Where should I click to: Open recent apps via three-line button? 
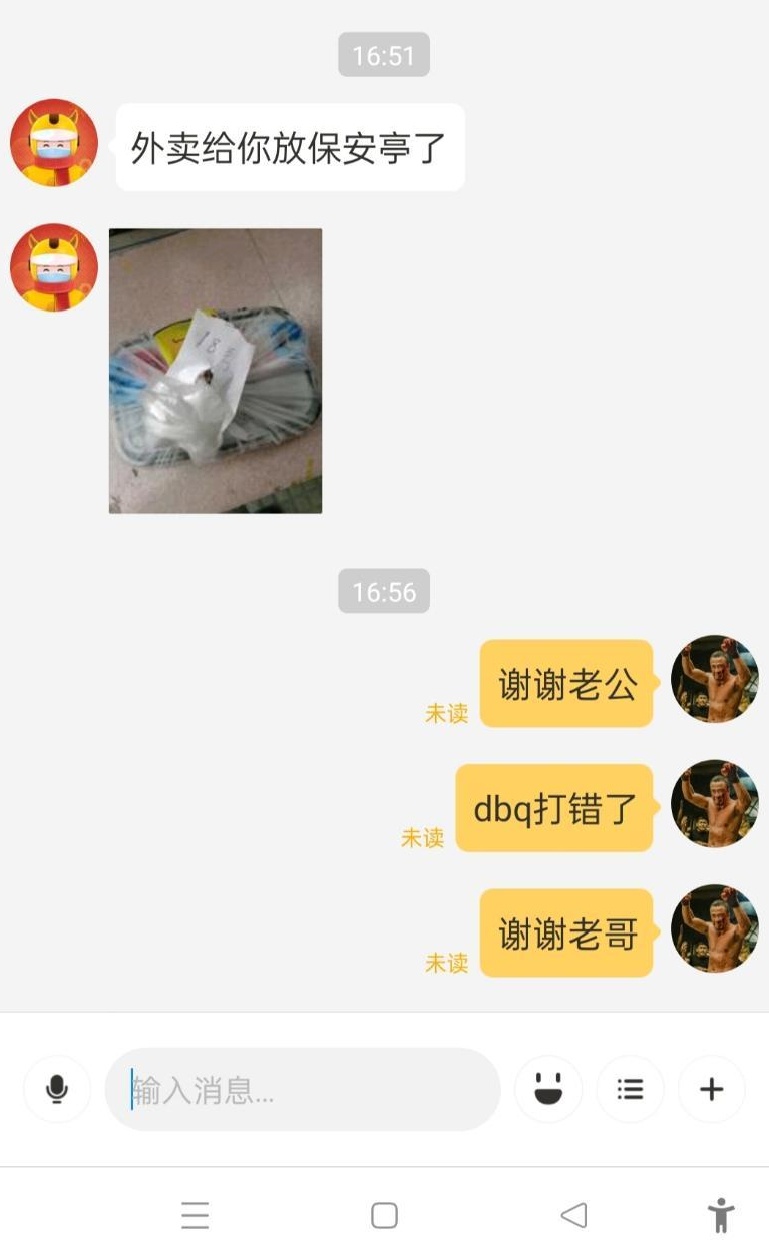[195, 1215]
